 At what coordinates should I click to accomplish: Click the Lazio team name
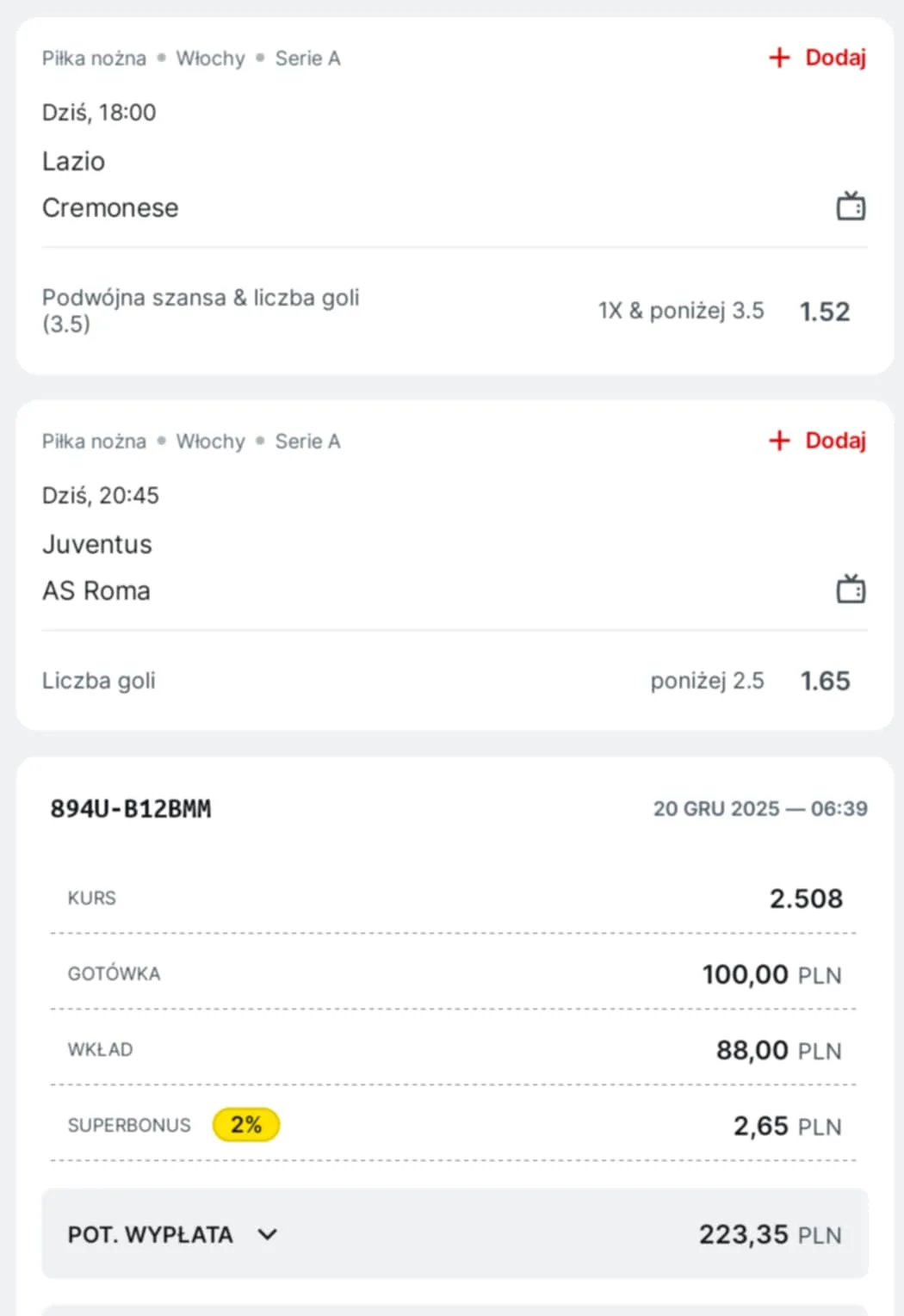click(73, 161)
